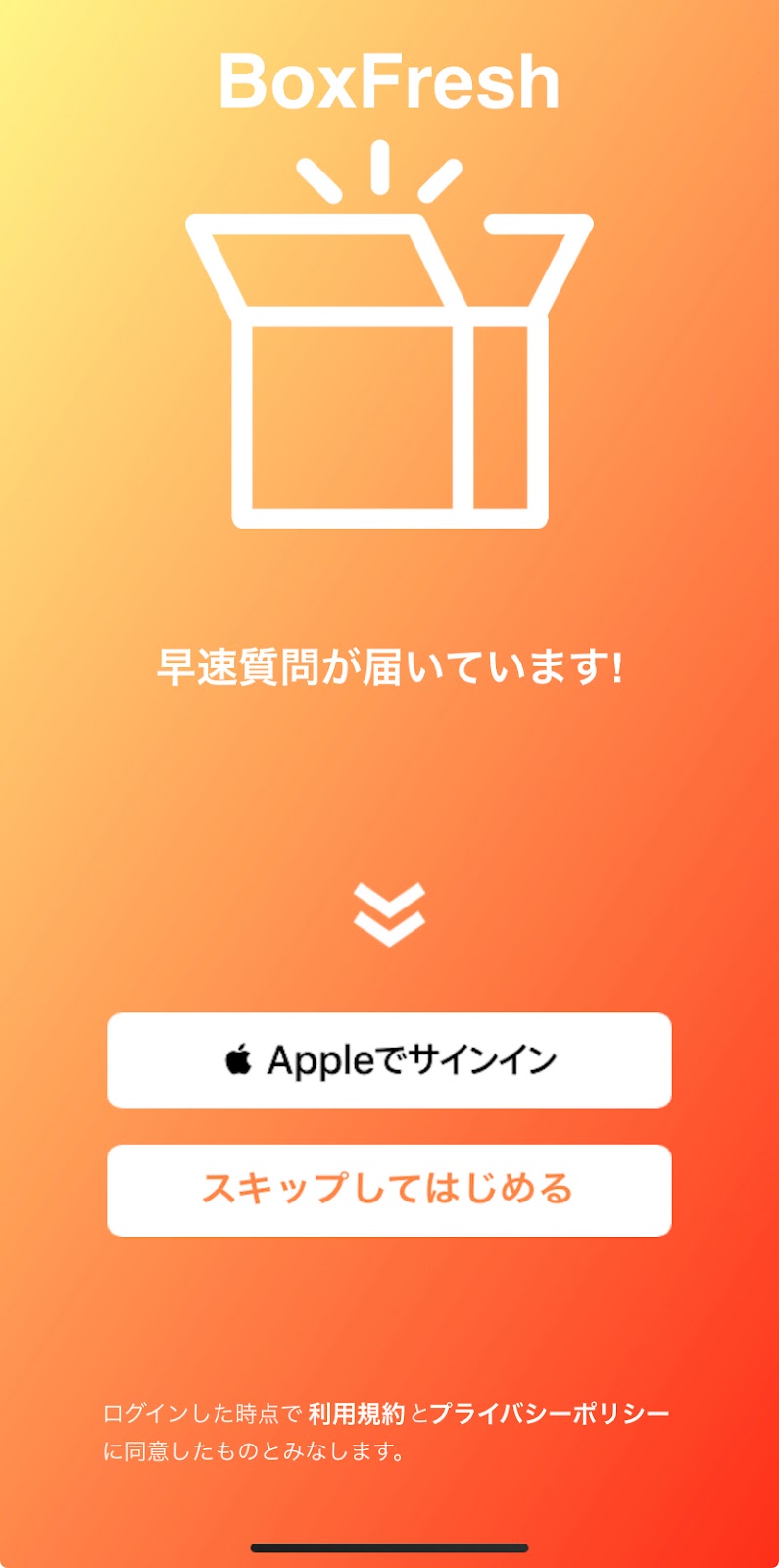Open the プライバシーポリシー link

coord(549,1414)
